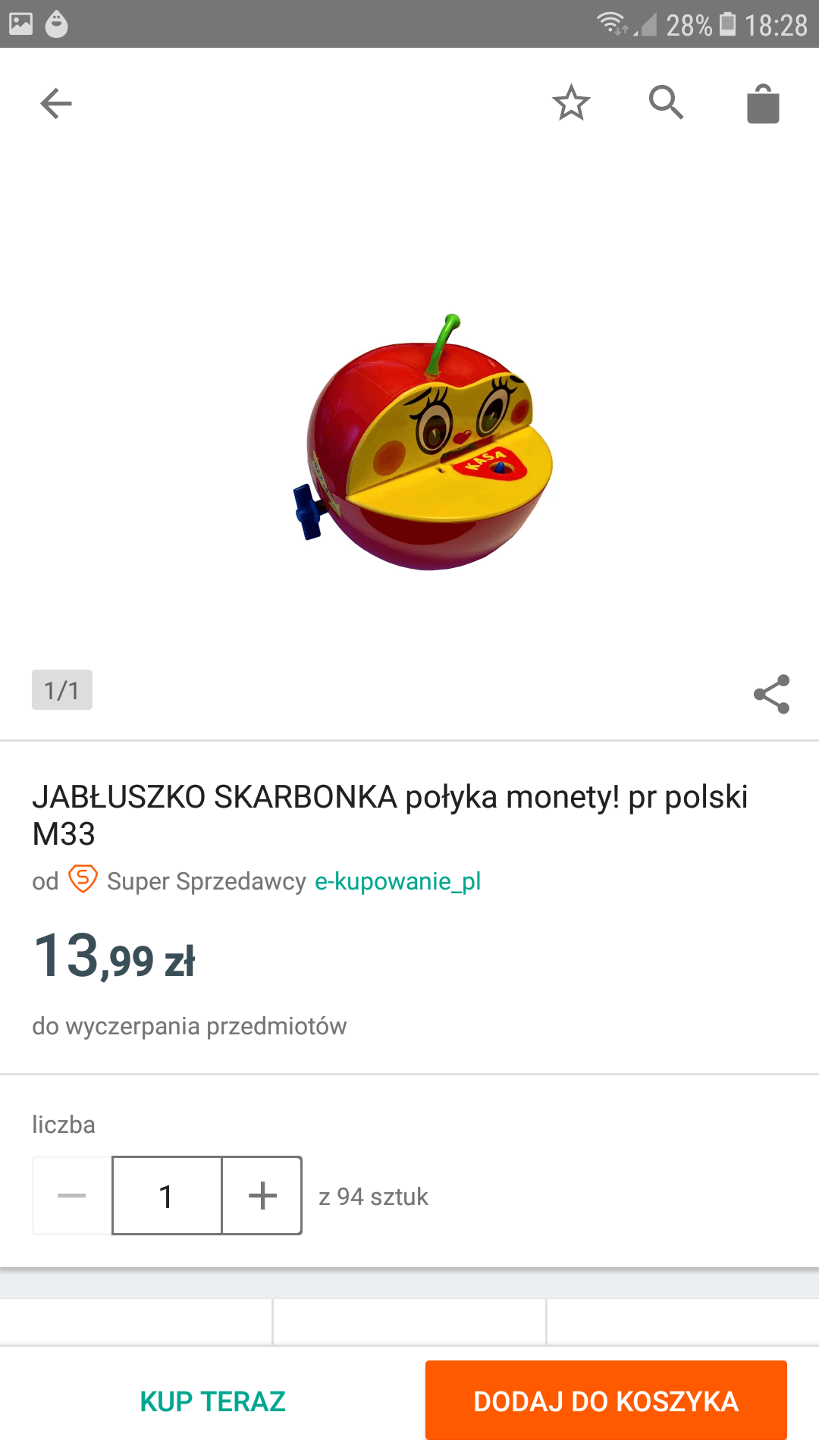Add this item to favorites with the star
819x1456 pixels.
pyautogui.click(x=571, y=103)
